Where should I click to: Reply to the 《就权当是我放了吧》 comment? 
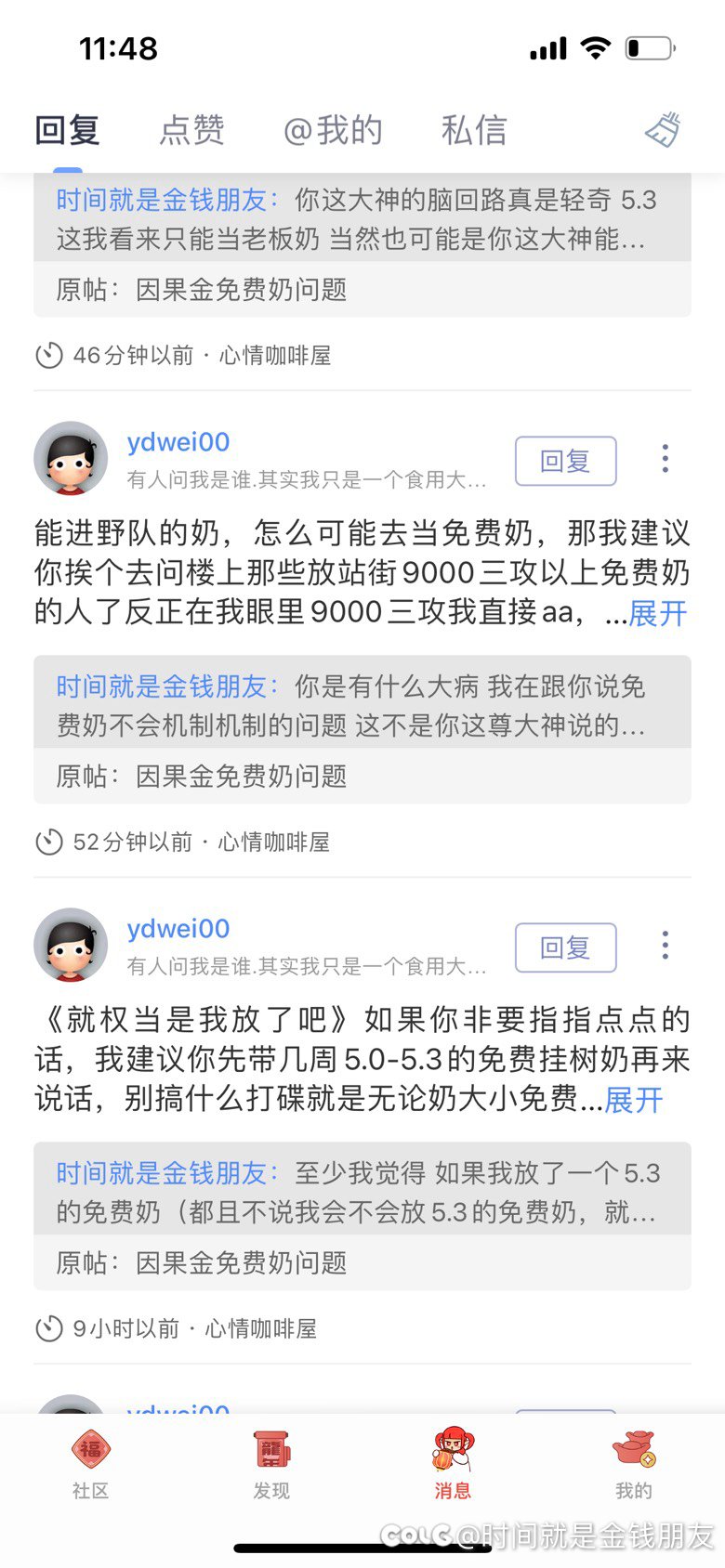pyautogui.click(x=566, y=947)
